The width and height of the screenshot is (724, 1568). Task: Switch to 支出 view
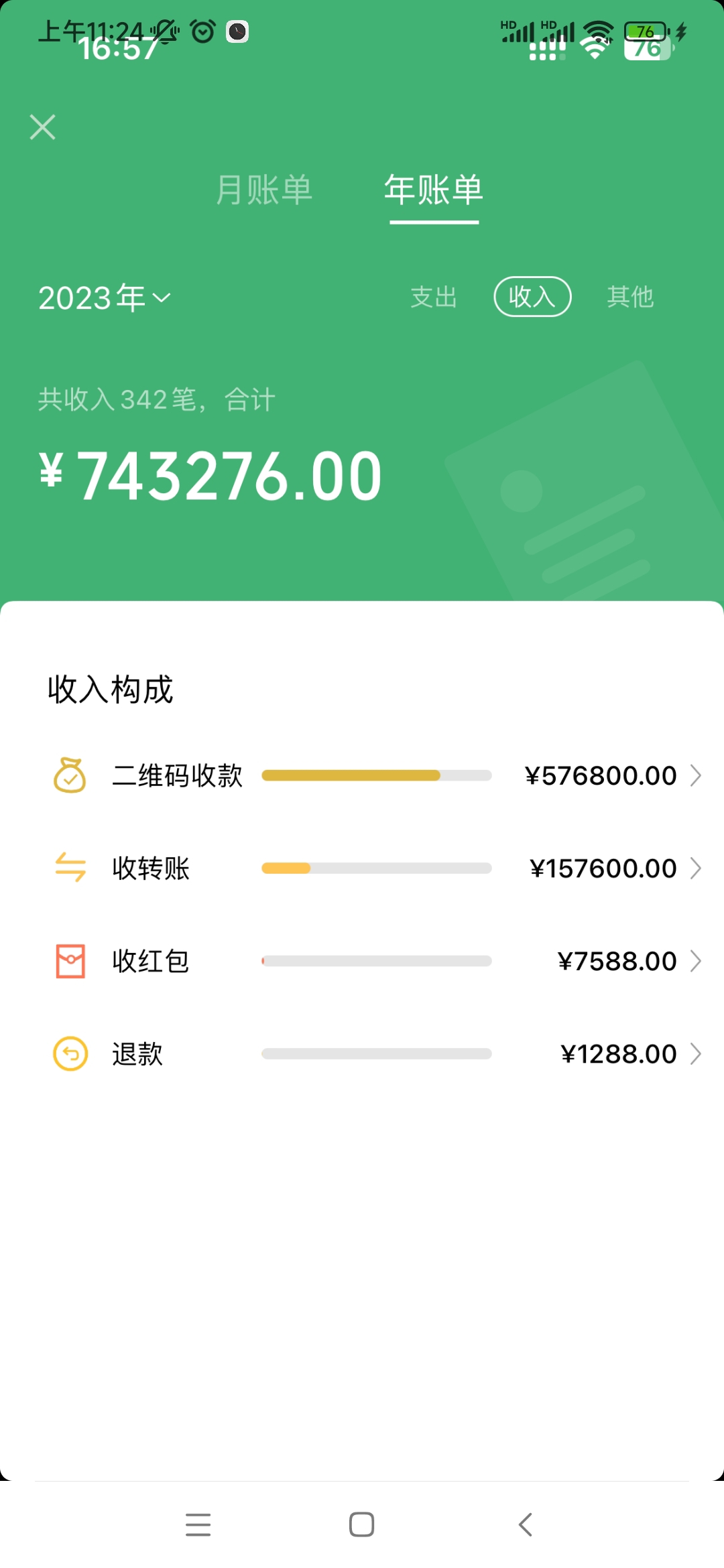(x=434, y=297)
